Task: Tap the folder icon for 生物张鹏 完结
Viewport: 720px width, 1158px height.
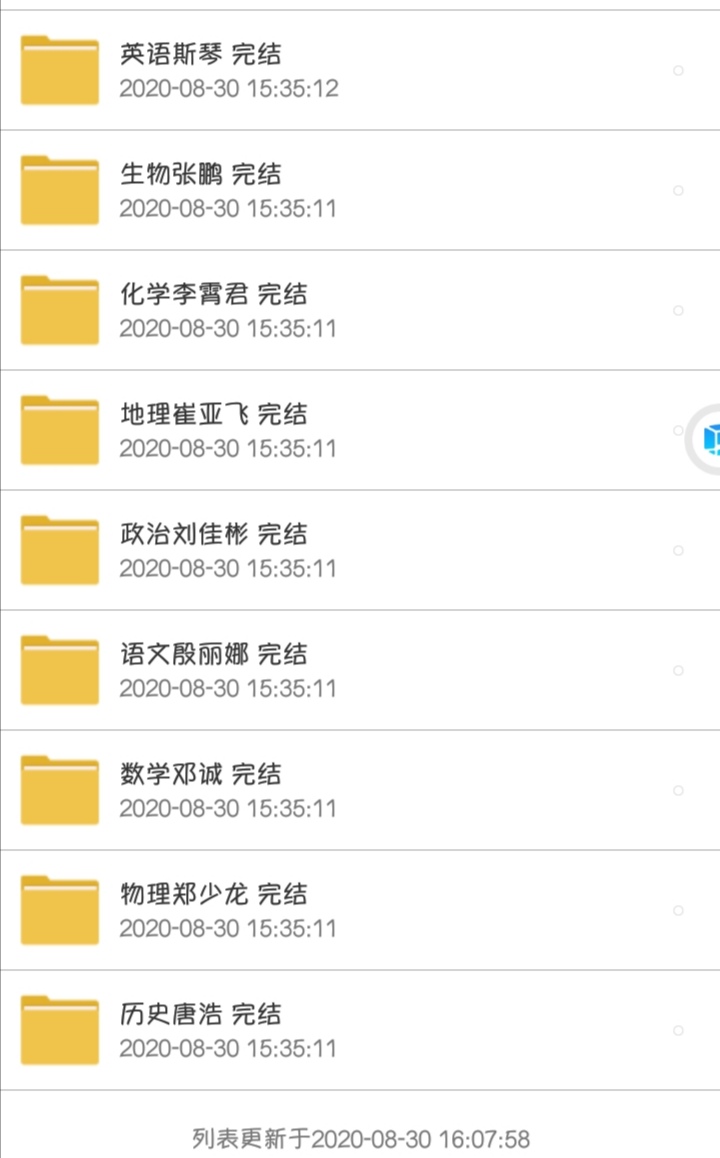Action: point(58,189)
